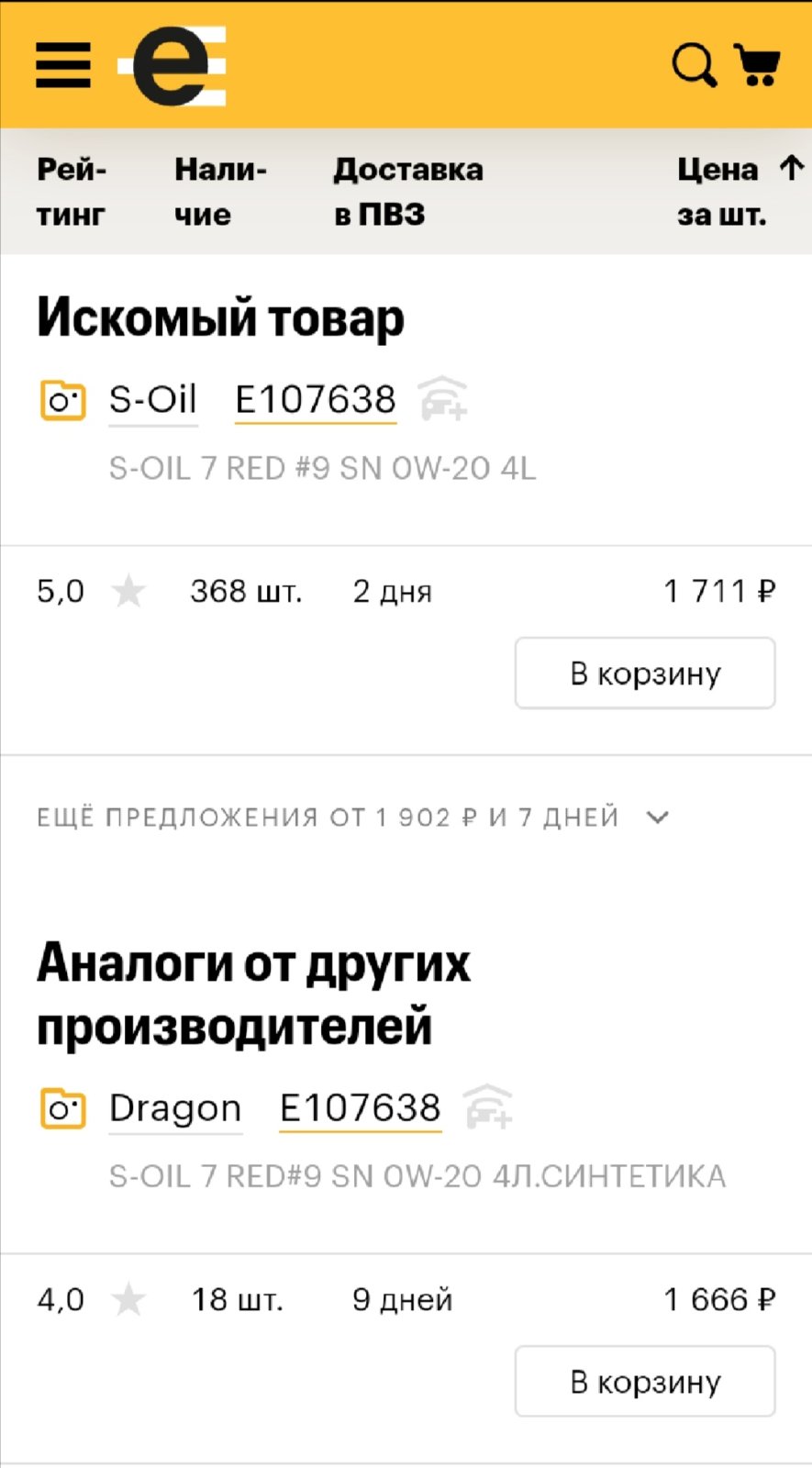Viewport: 812px width, 1468px height.
Task: Open the S-Oil brand link
Action: (153, 400)
